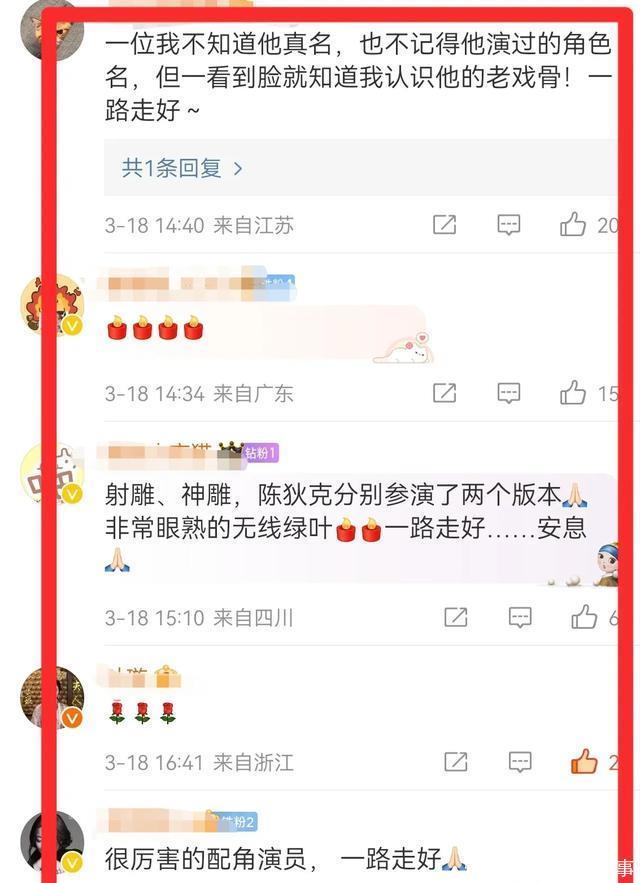
Task: Share the comment from 江苏
Action: click(x=444, y=225)
